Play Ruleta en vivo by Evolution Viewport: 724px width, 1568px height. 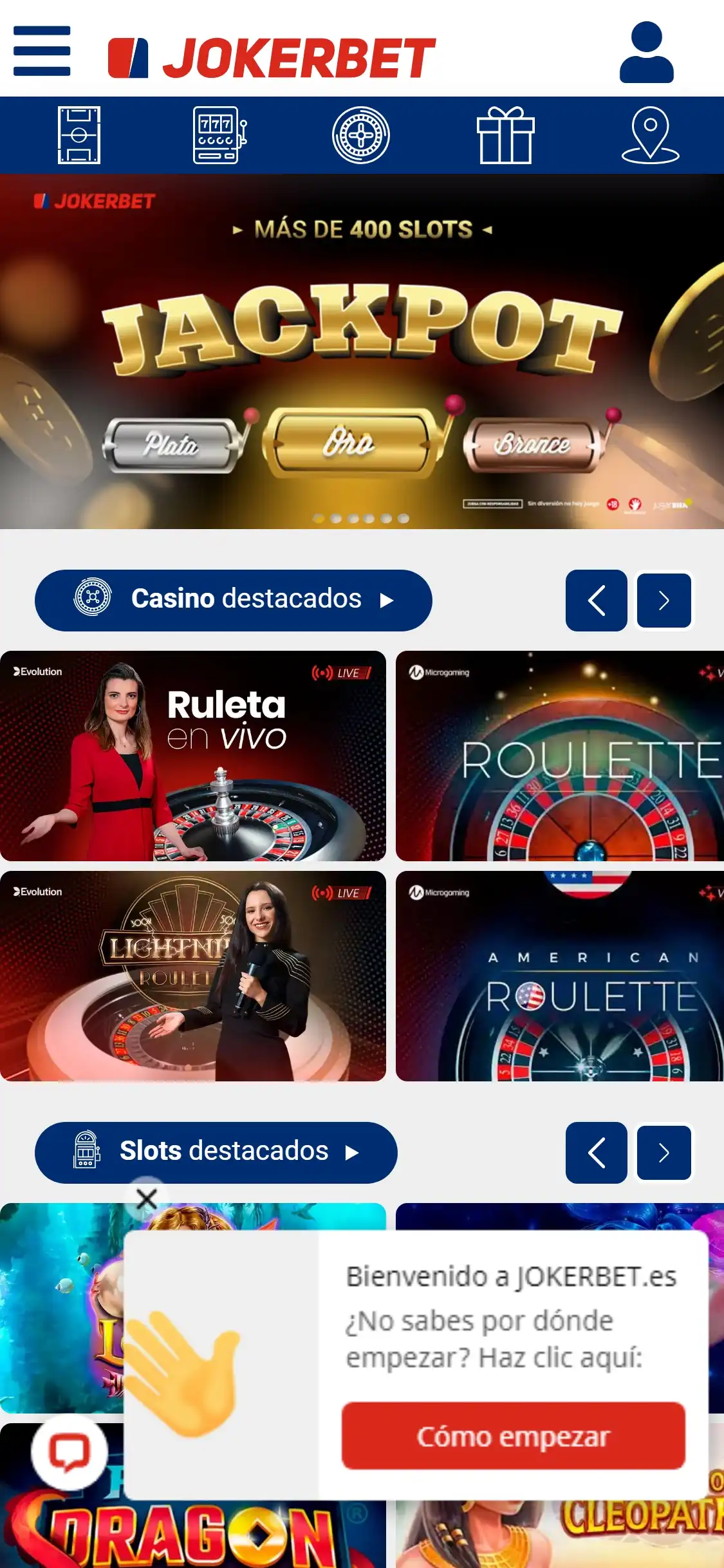(193, 756)
